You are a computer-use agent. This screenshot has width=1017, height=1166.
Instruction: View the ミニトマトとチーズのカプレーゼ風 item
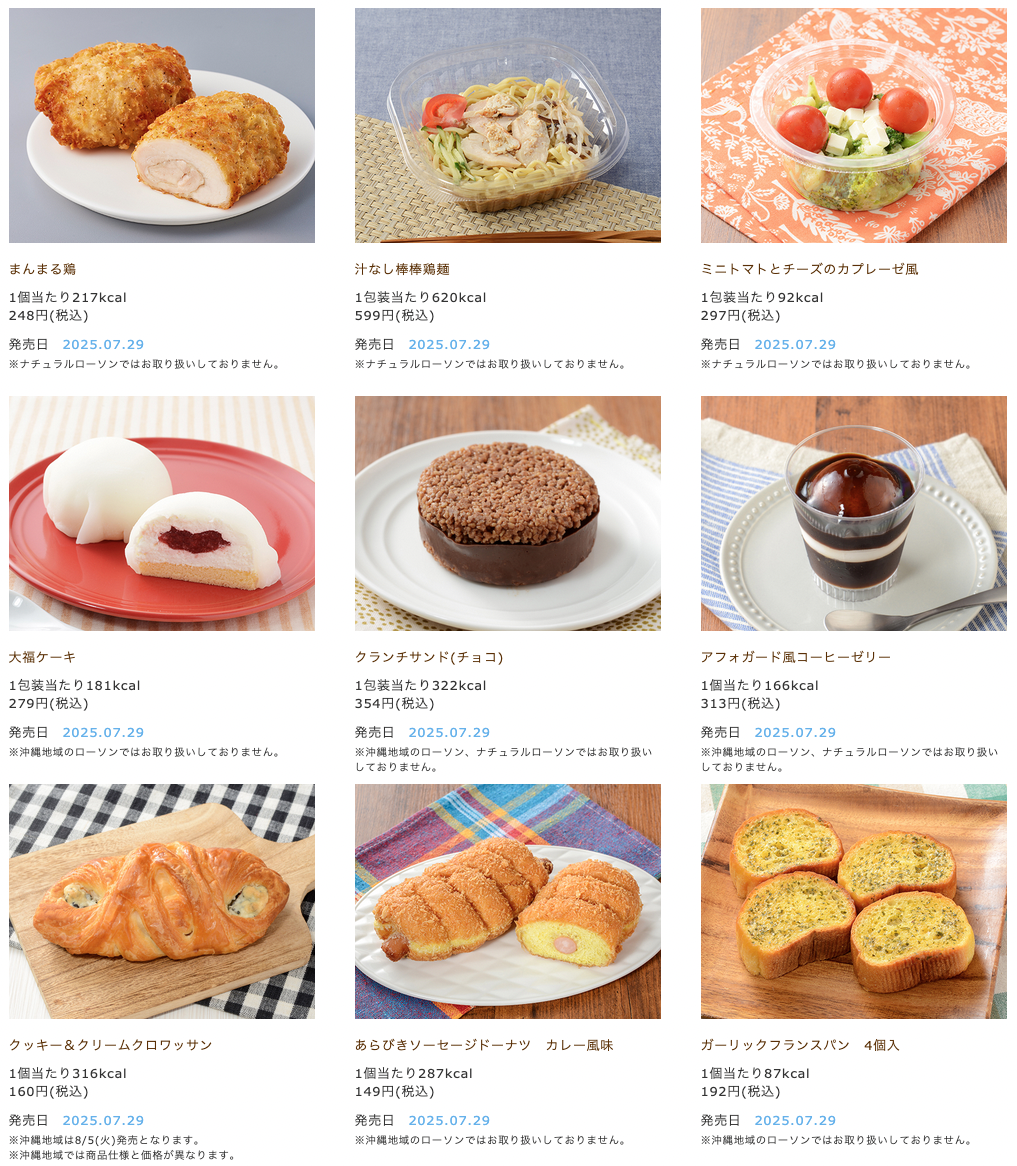[x=853, y=126]
